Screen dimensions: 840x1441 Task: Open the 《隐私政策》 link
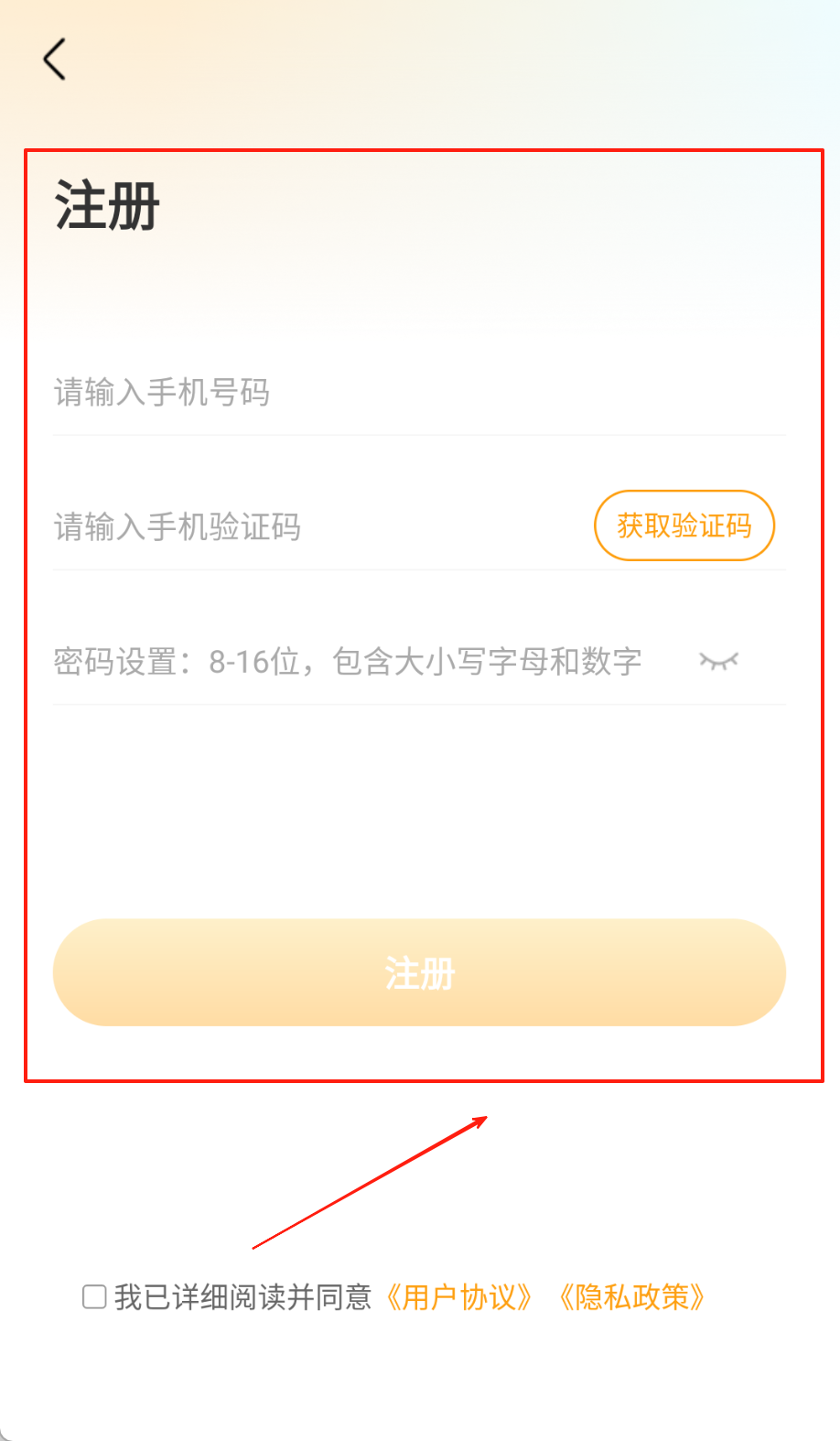pos(632,1297)
